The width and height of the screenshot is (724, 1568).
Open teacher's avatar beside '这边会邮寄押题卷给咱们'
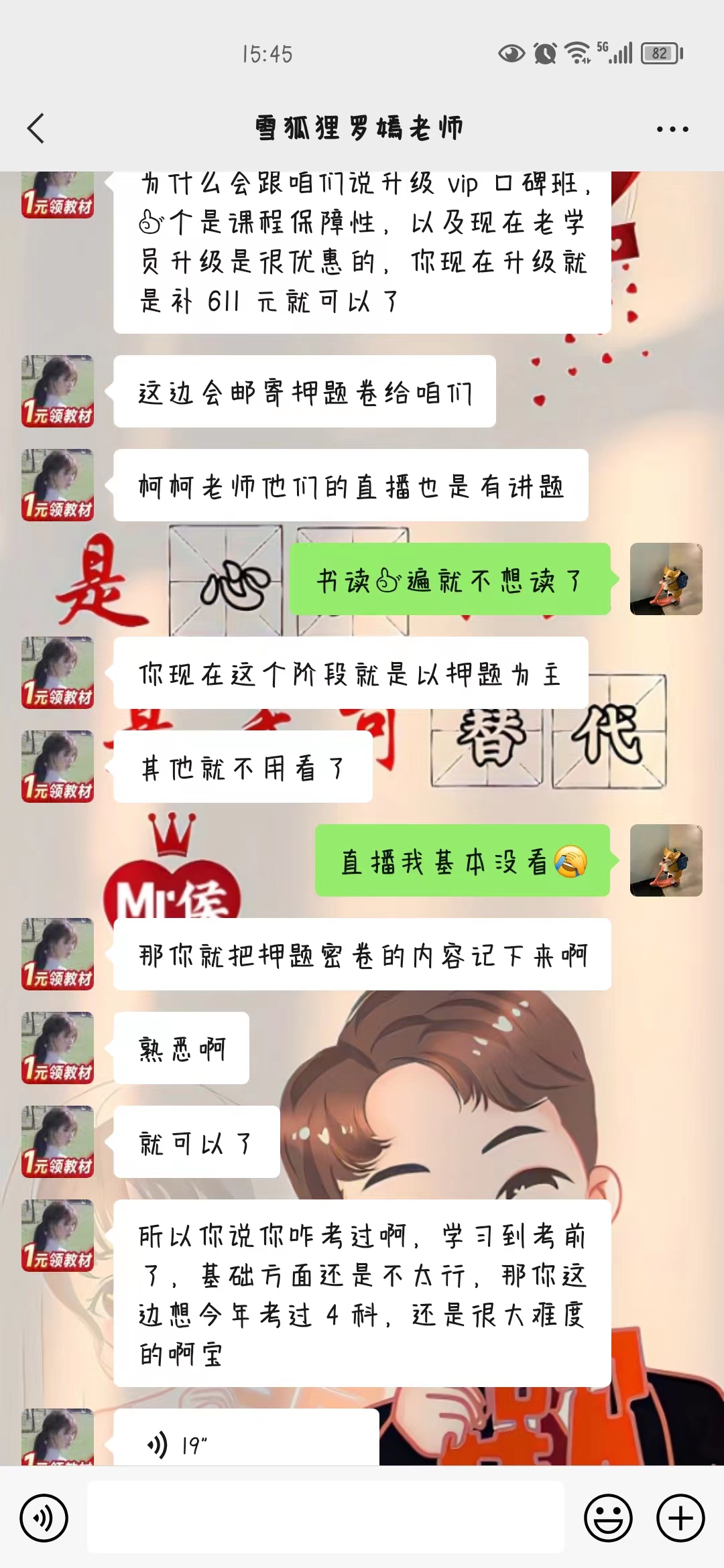58,391
